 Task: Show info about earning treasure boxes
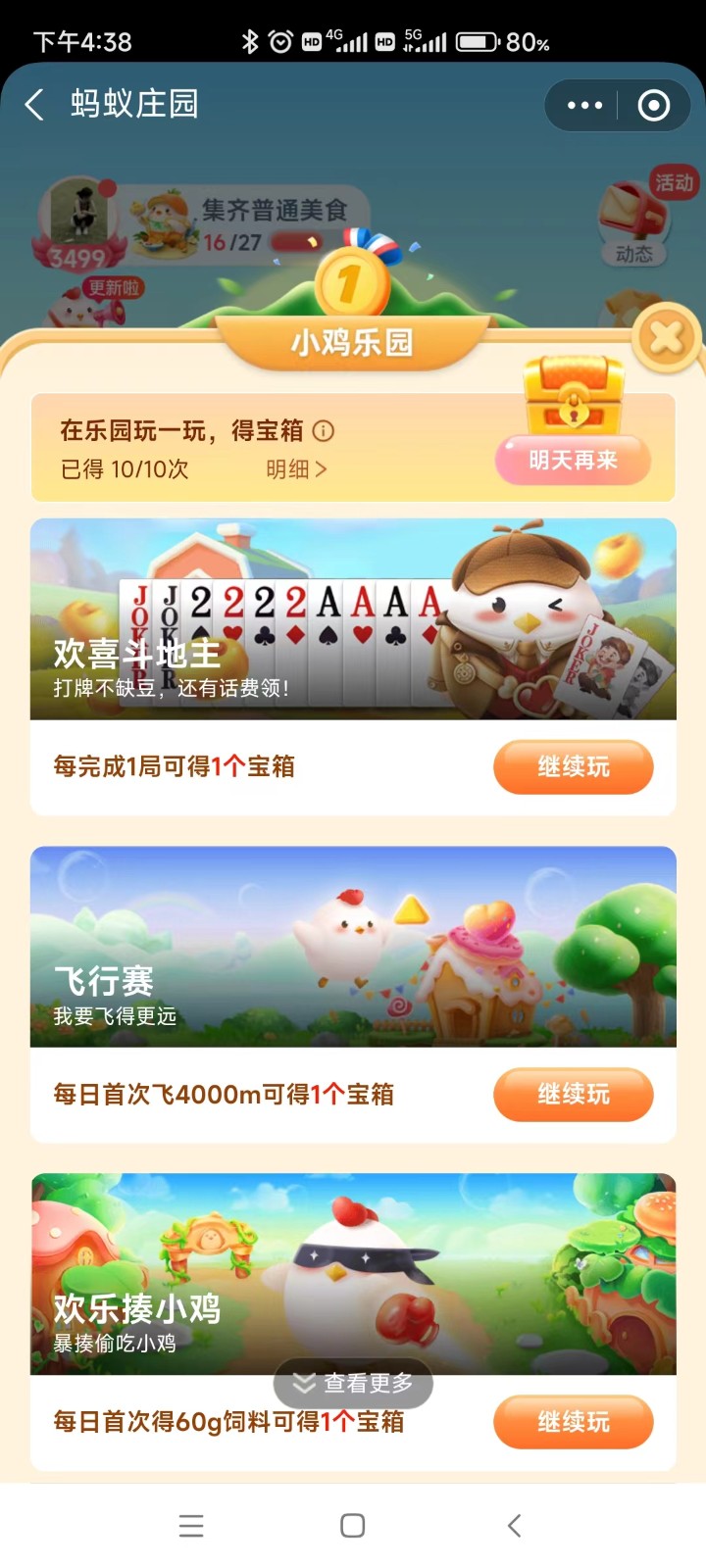click(x=324, y=431)
